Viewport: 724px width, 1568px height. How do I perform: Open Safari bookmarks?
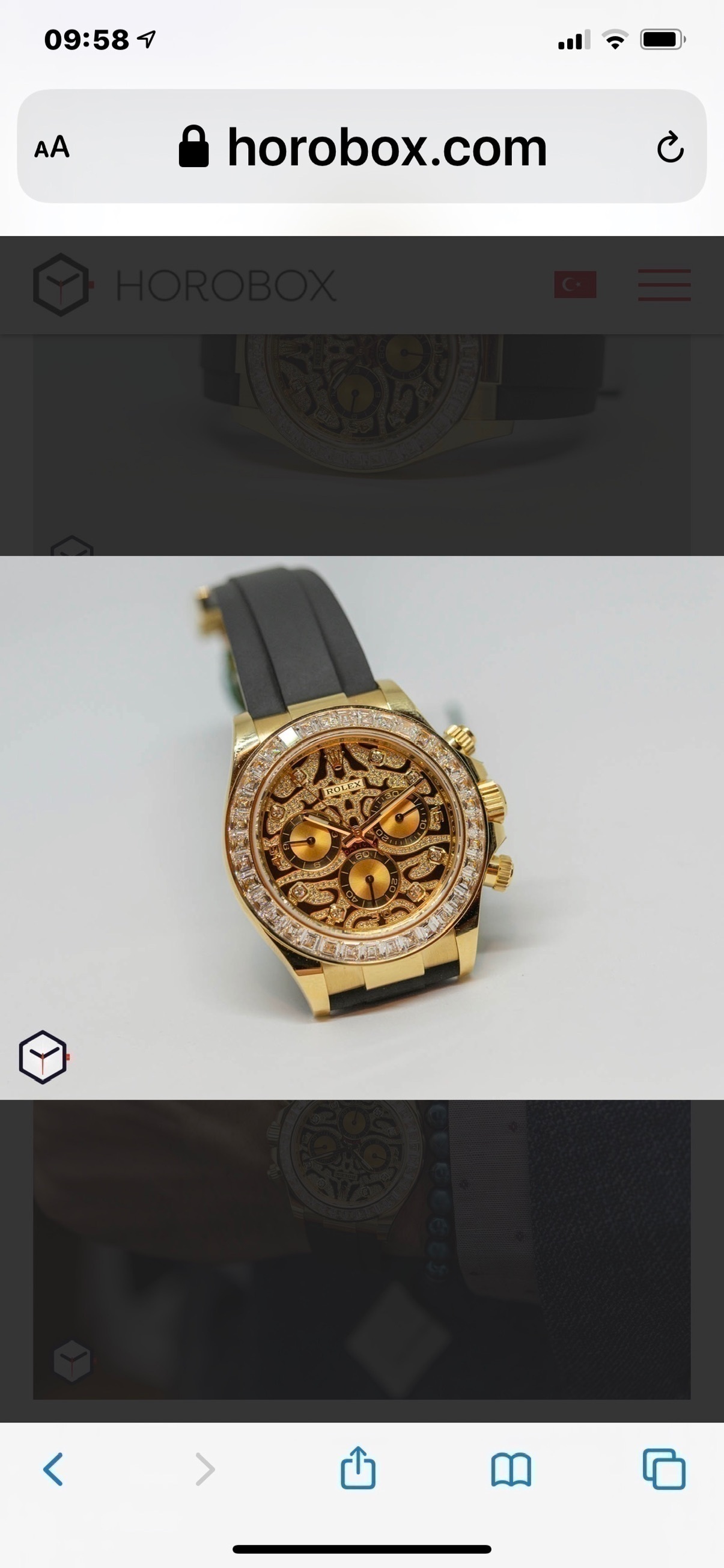coord(511,1469)
